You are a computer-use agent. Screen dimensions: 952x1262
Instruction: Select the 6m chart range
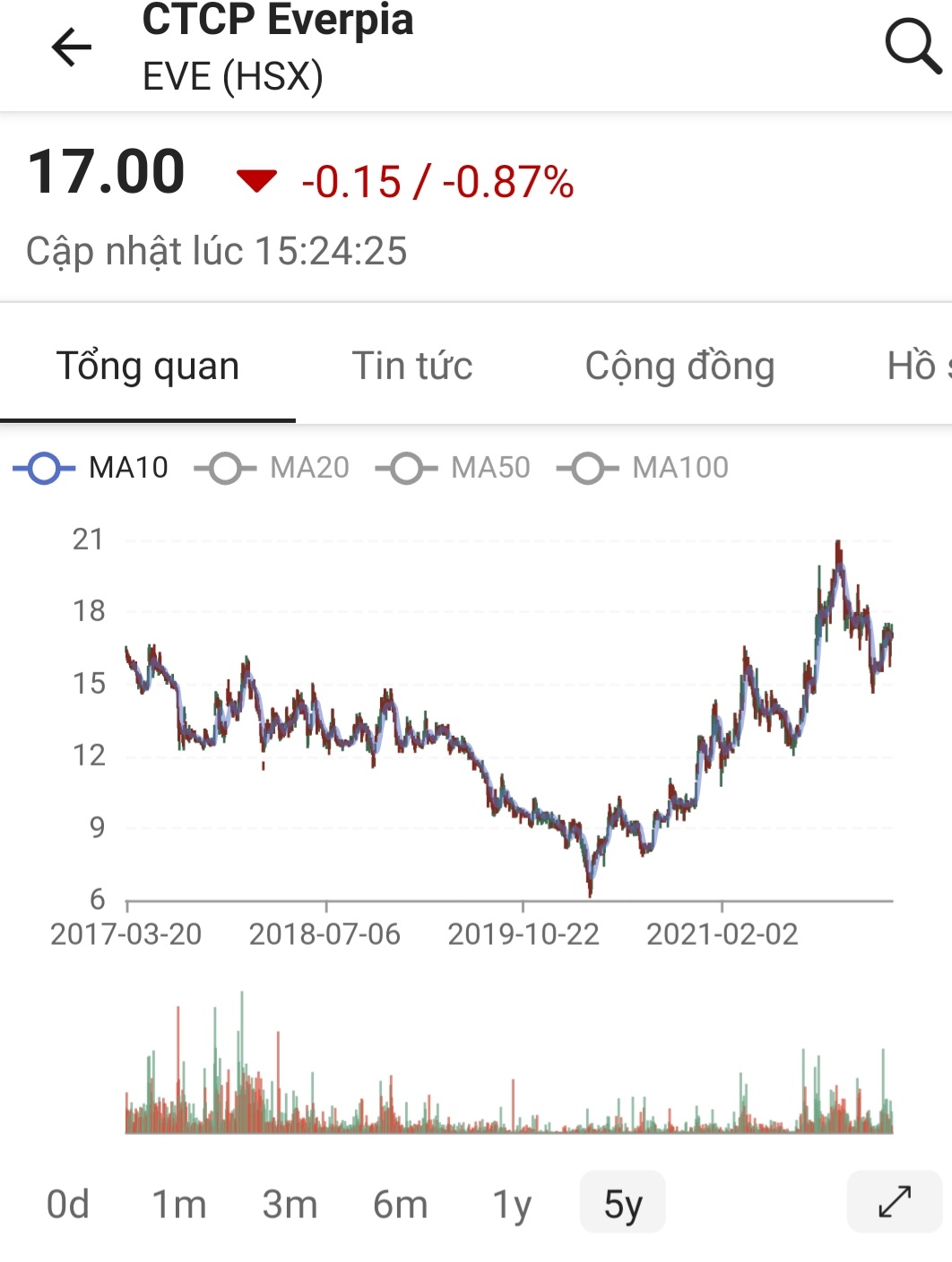(x=401, y=1204)
